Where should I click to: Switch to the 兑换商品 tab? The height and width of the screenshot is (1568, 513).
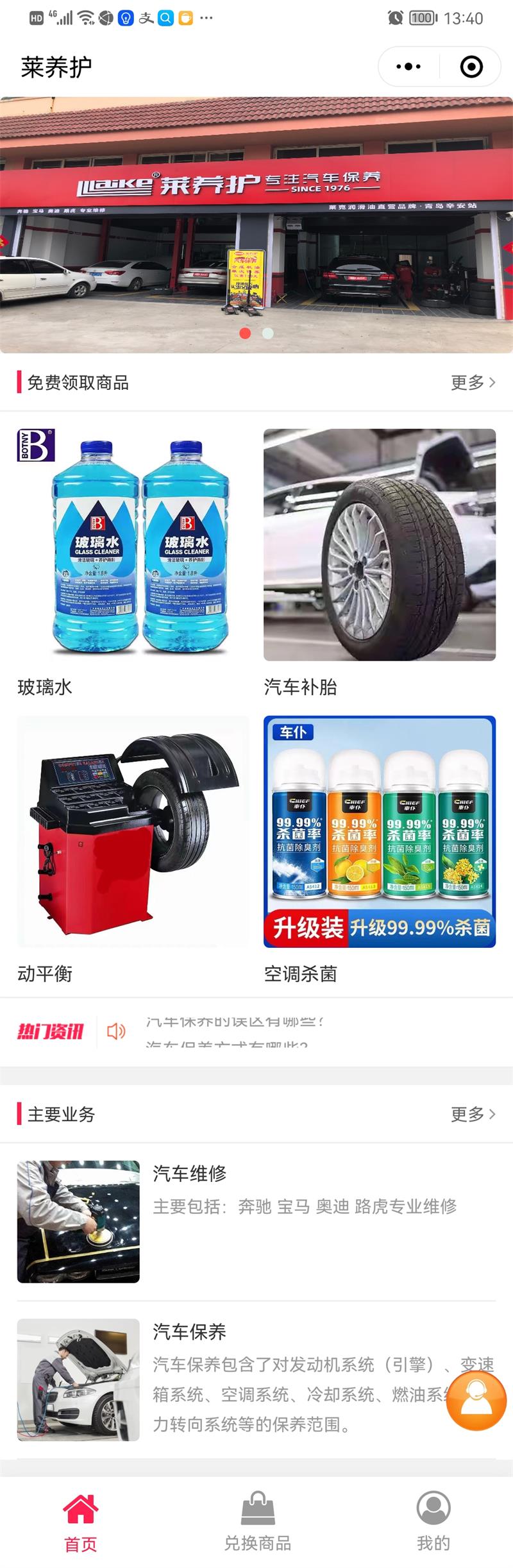tap(257, 1522)
